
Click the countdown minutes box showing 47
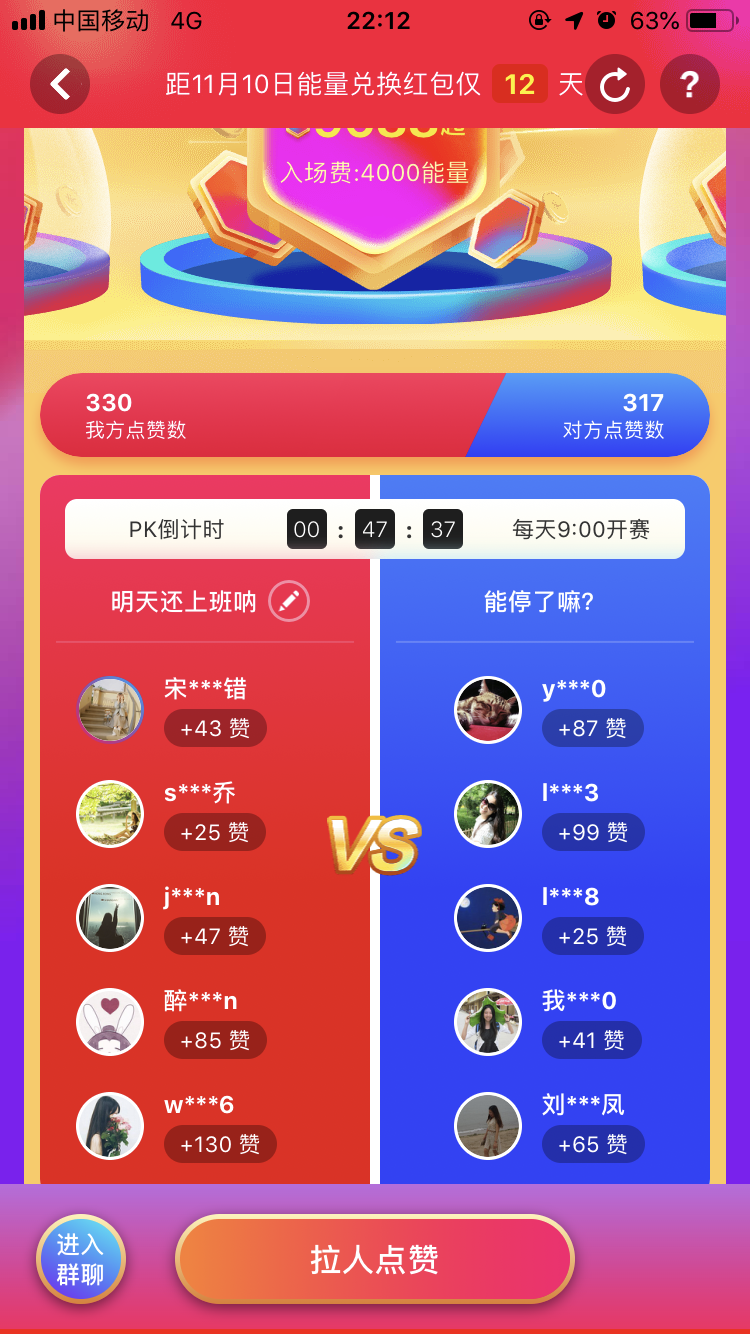(374, 529)
